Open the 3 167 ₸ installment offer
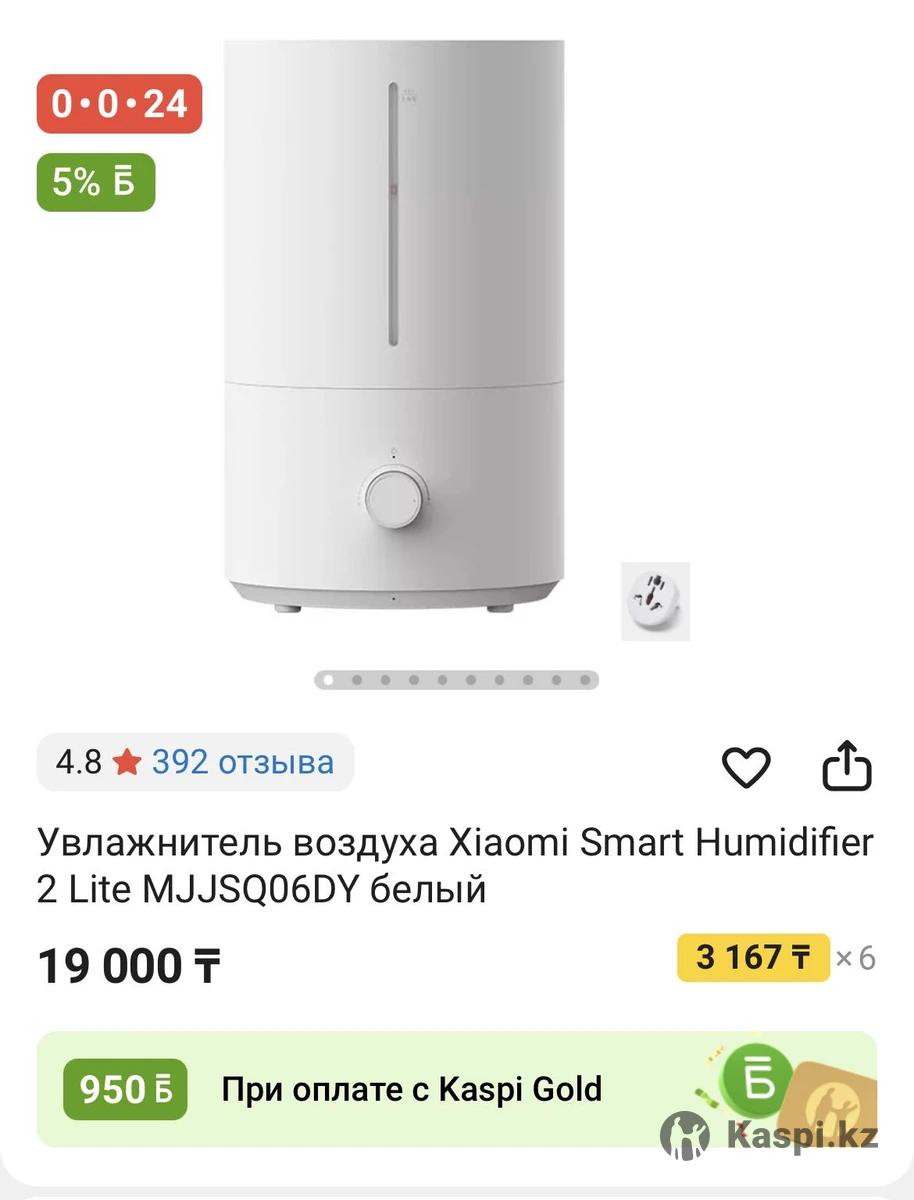The height and width of the screenshot is (1200, 914). (753, 958)
